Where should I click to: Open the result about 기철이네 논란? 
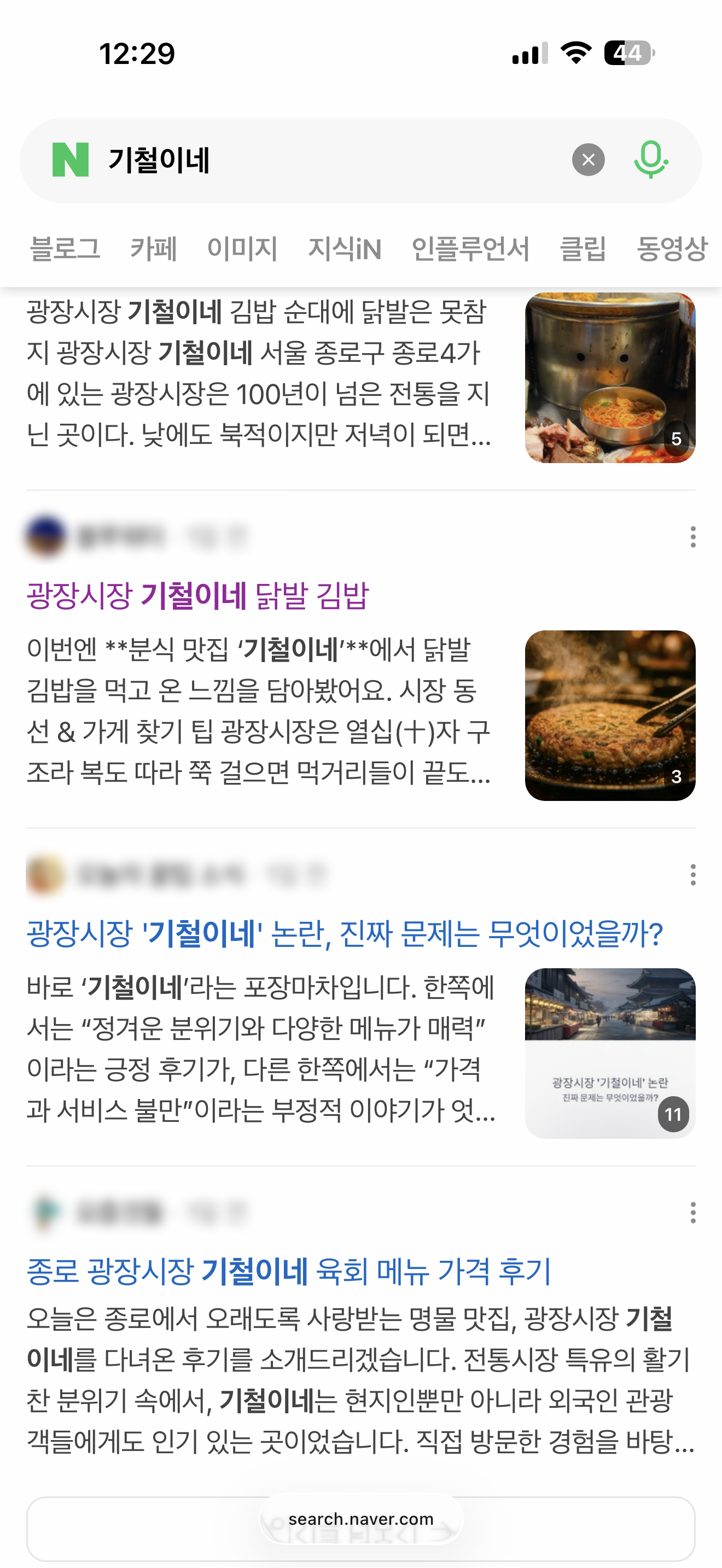point(345,933)
